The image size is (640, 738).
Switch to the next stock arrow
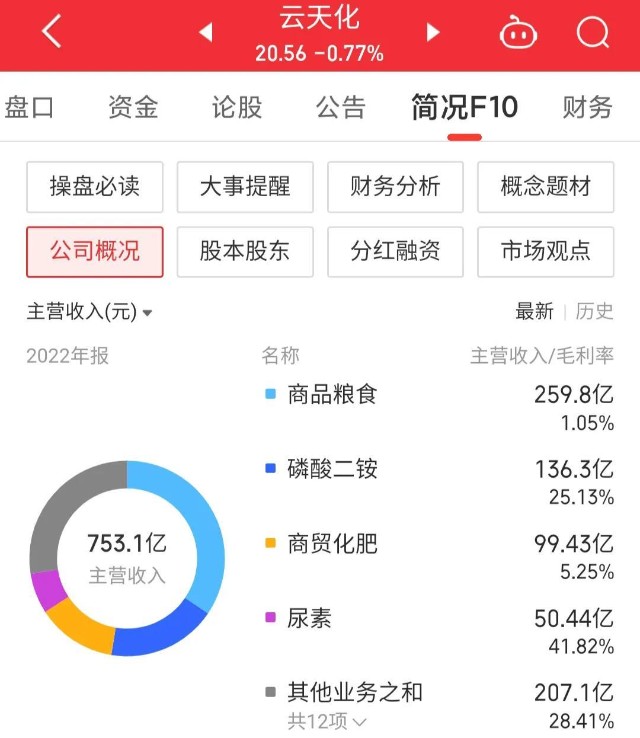pyautogui.click(x=433, y=33)
